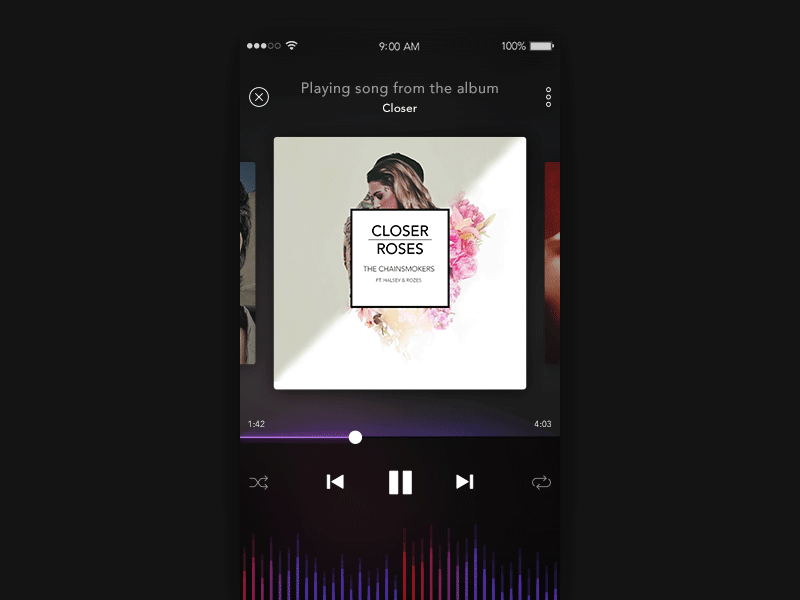Go back to the previous track
The width and height of the screenshot is (800, 600).
(335, 482)
